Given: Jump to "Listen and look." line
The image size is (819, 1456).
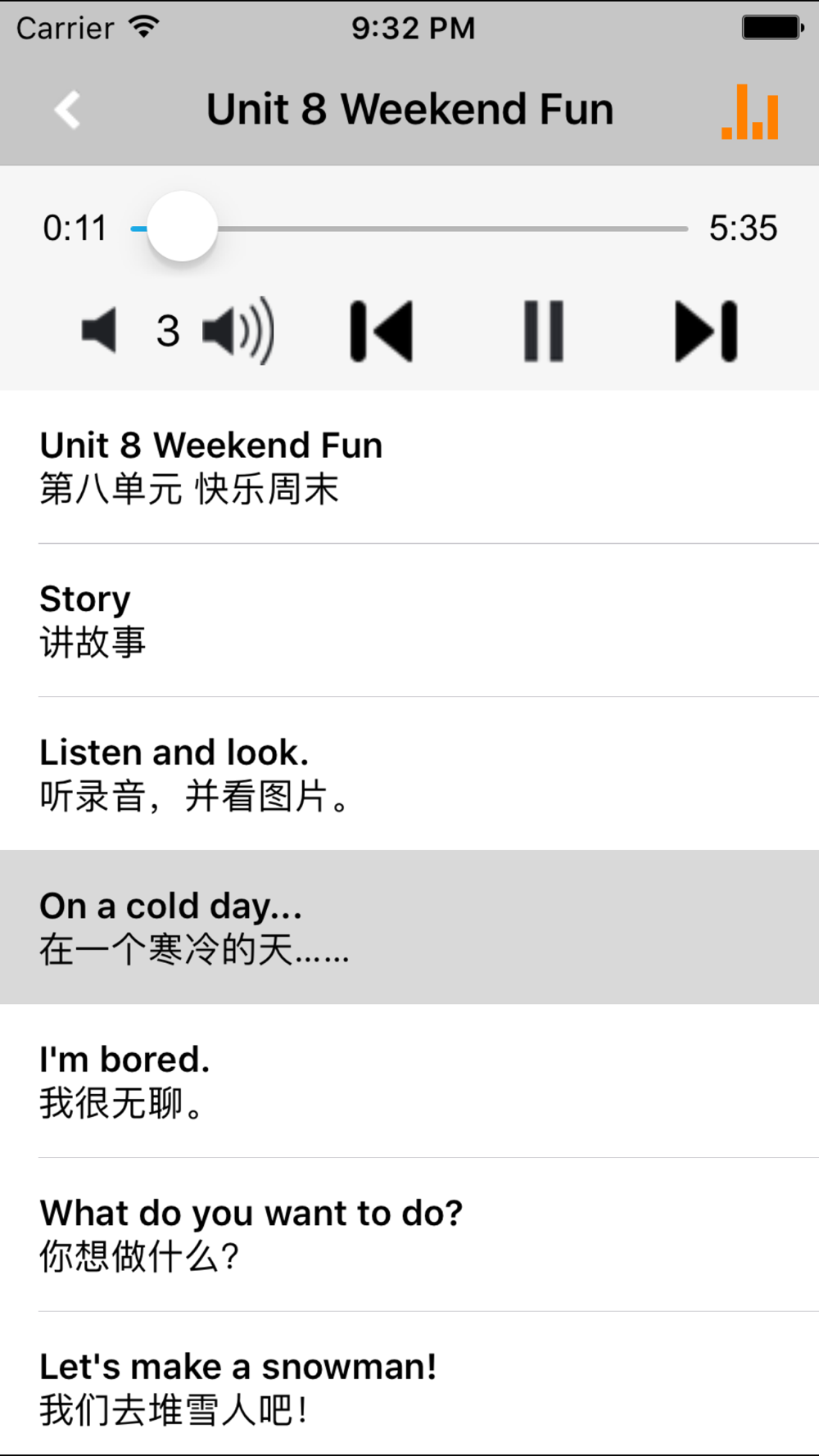Looking at the screenshot, I should click(409, 774).
